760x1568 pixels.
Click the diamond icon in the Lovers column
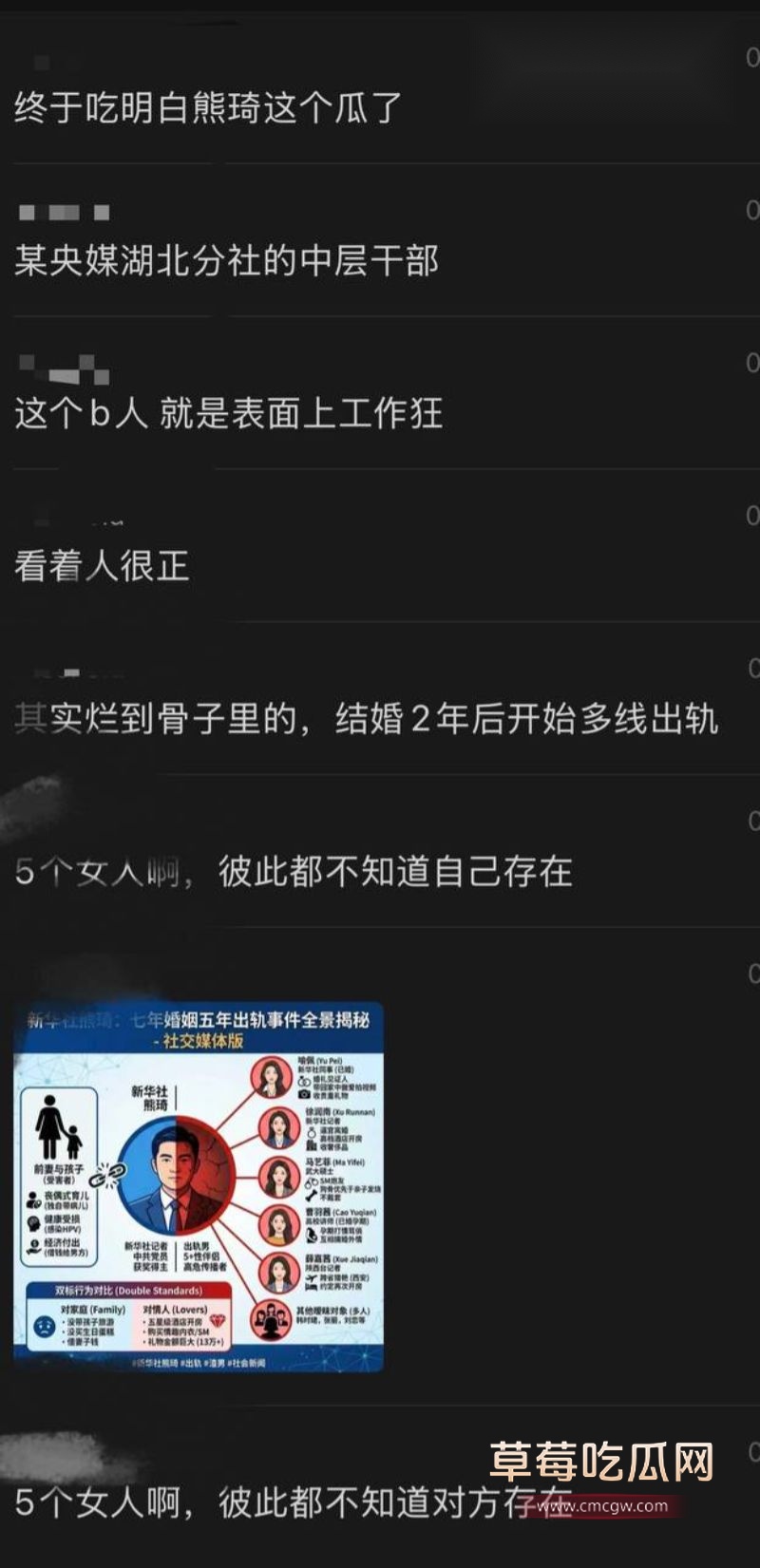216,1318
